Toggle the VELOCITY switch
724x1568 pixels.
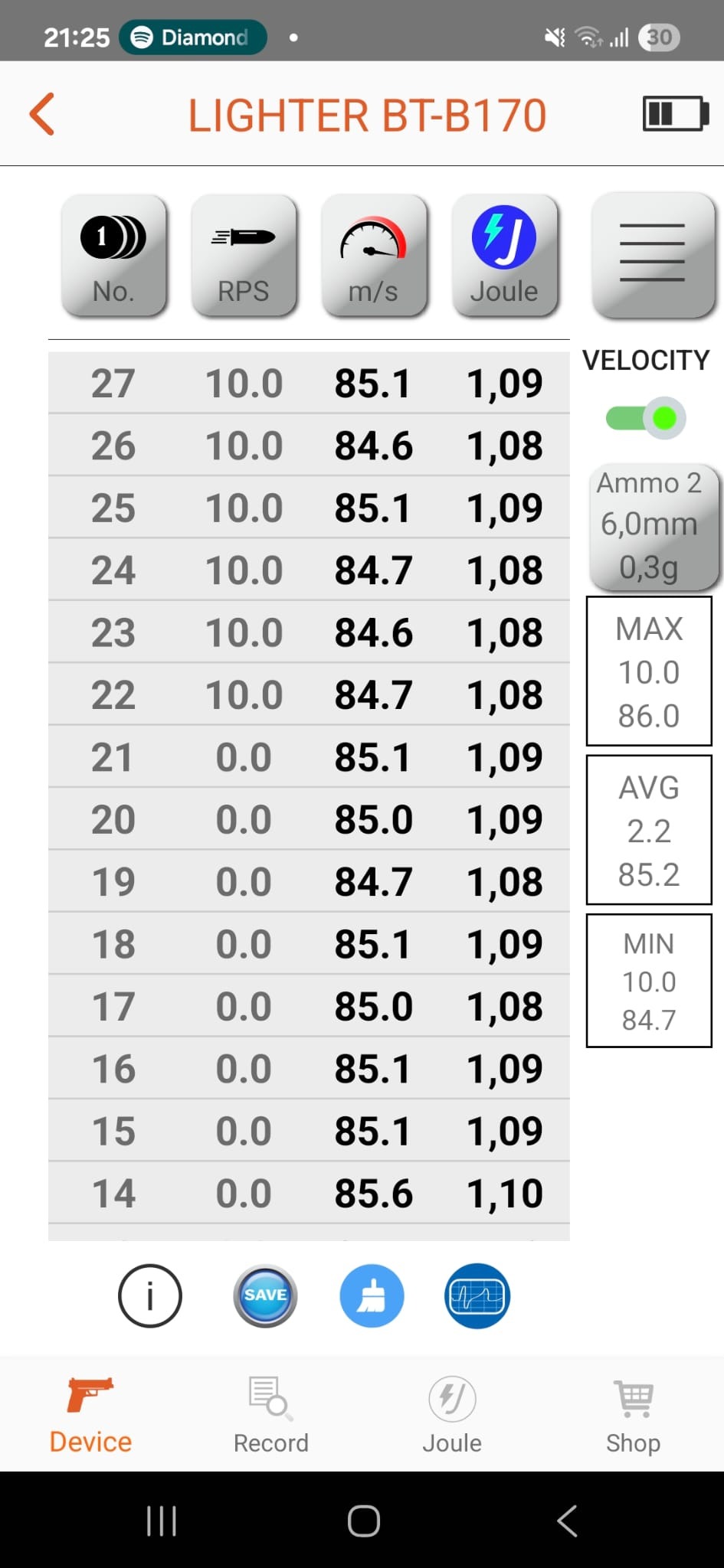tap(646, 418)
